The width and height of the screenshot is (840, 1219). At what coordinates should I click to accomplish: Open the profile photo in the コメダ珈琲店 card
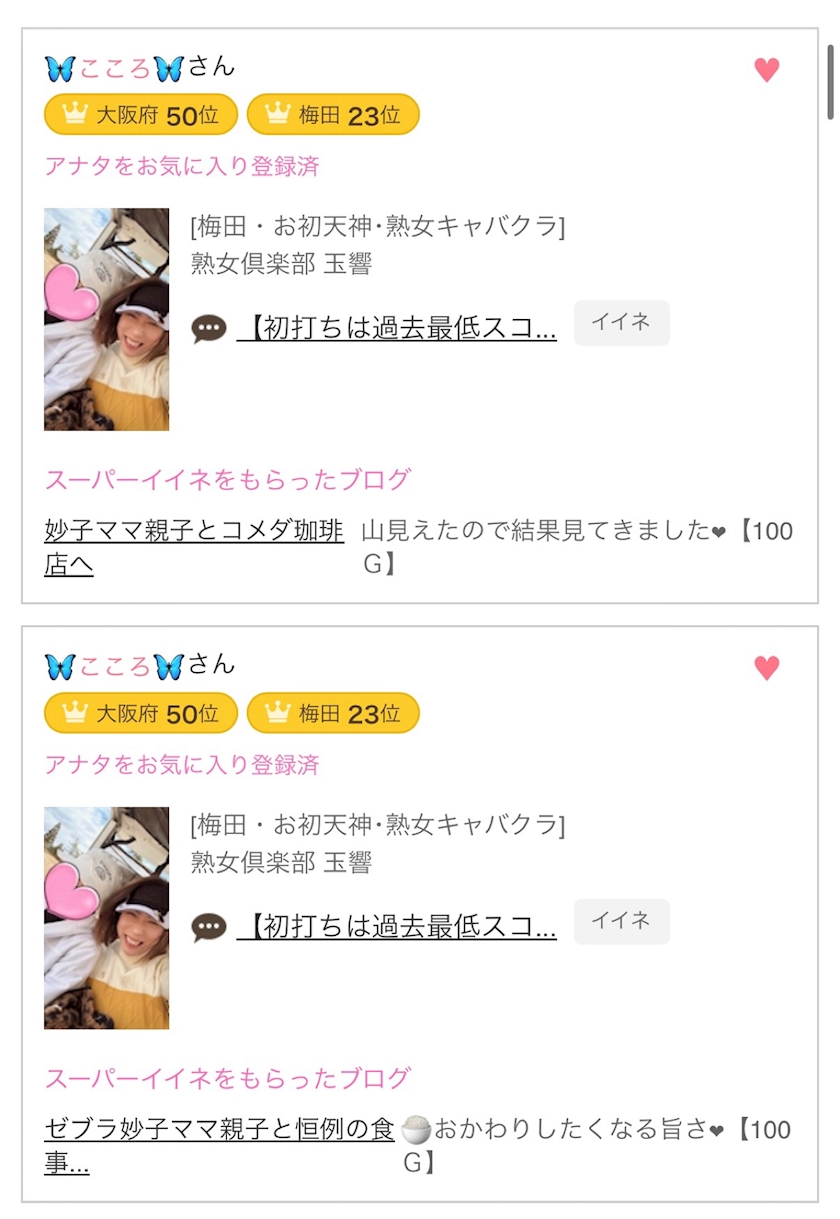point(107,319)
